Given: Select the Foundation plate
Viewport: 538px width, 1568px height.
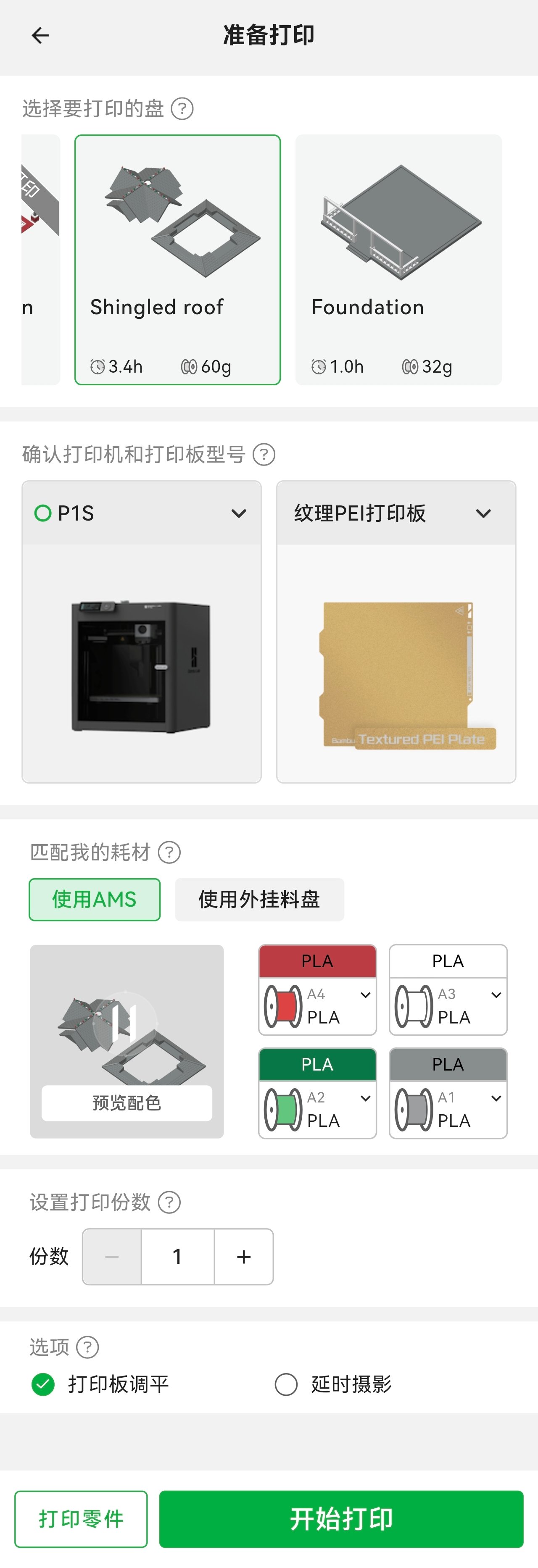Looking at the screenshot, I should (398, 259).
